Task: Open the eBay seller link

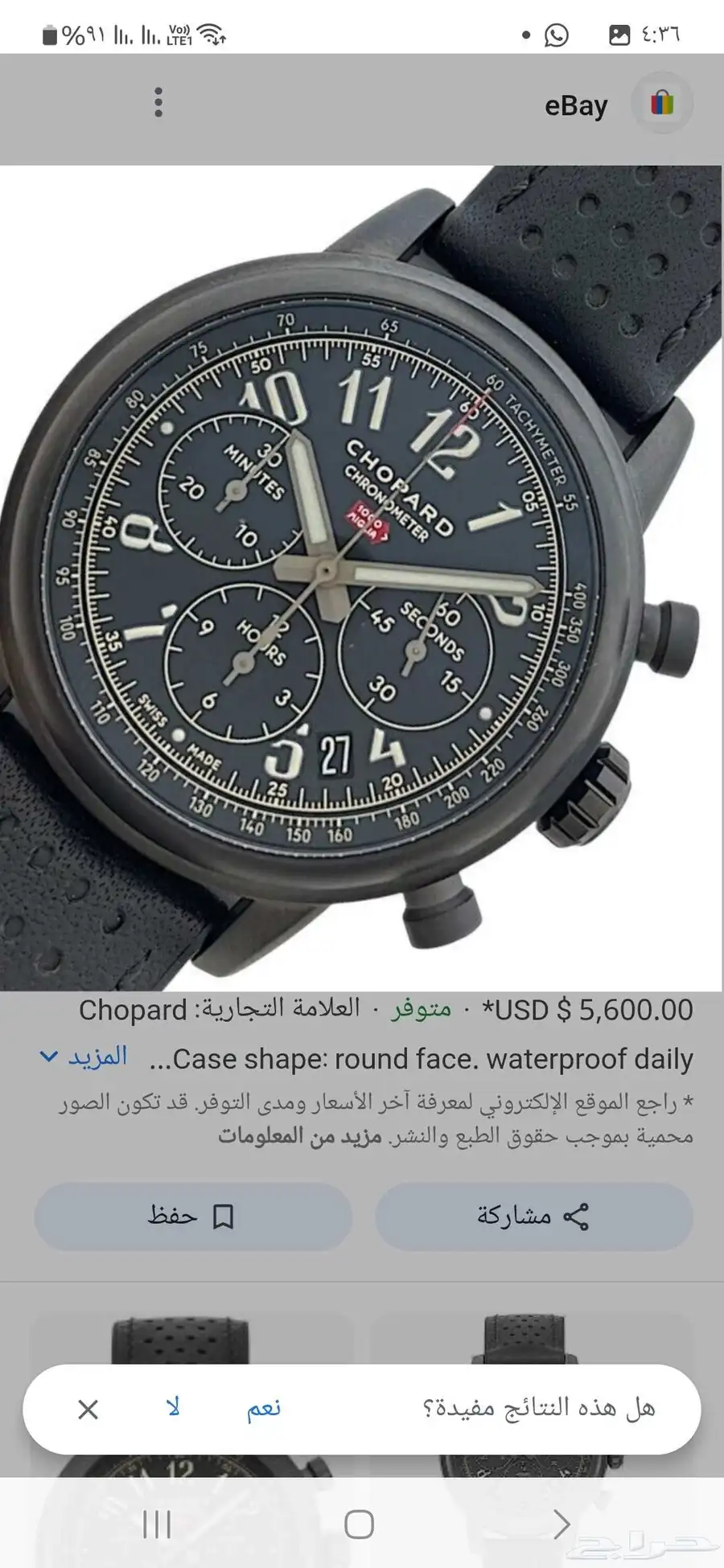Action: tap(576, 105)
